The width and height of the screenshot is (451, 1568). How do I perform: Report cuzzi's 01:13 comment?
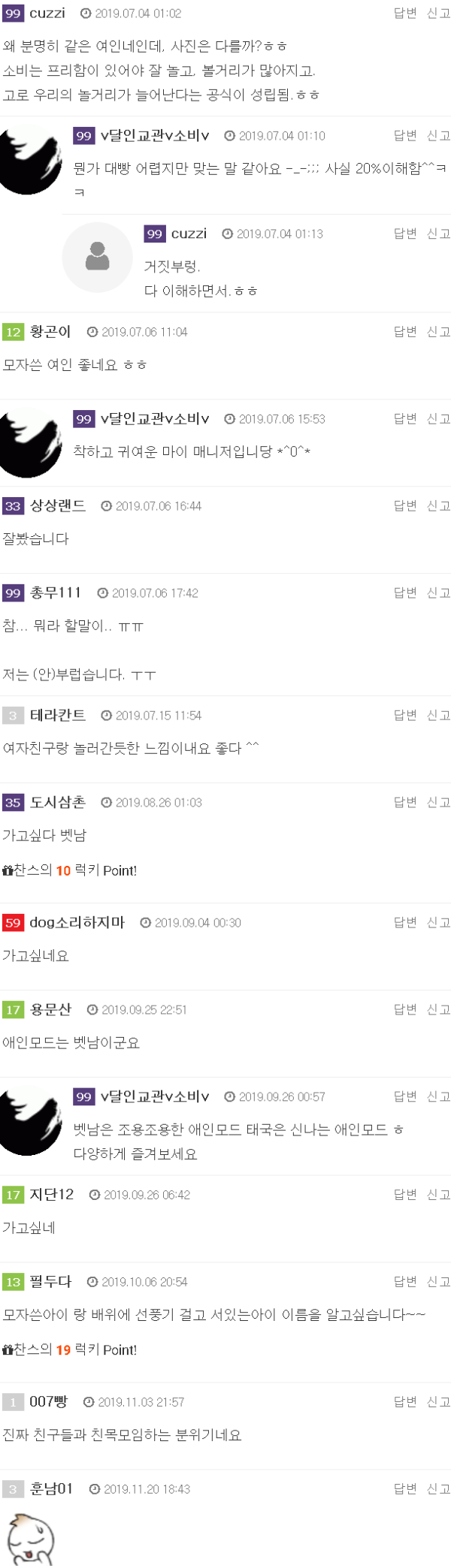point(438,234)
